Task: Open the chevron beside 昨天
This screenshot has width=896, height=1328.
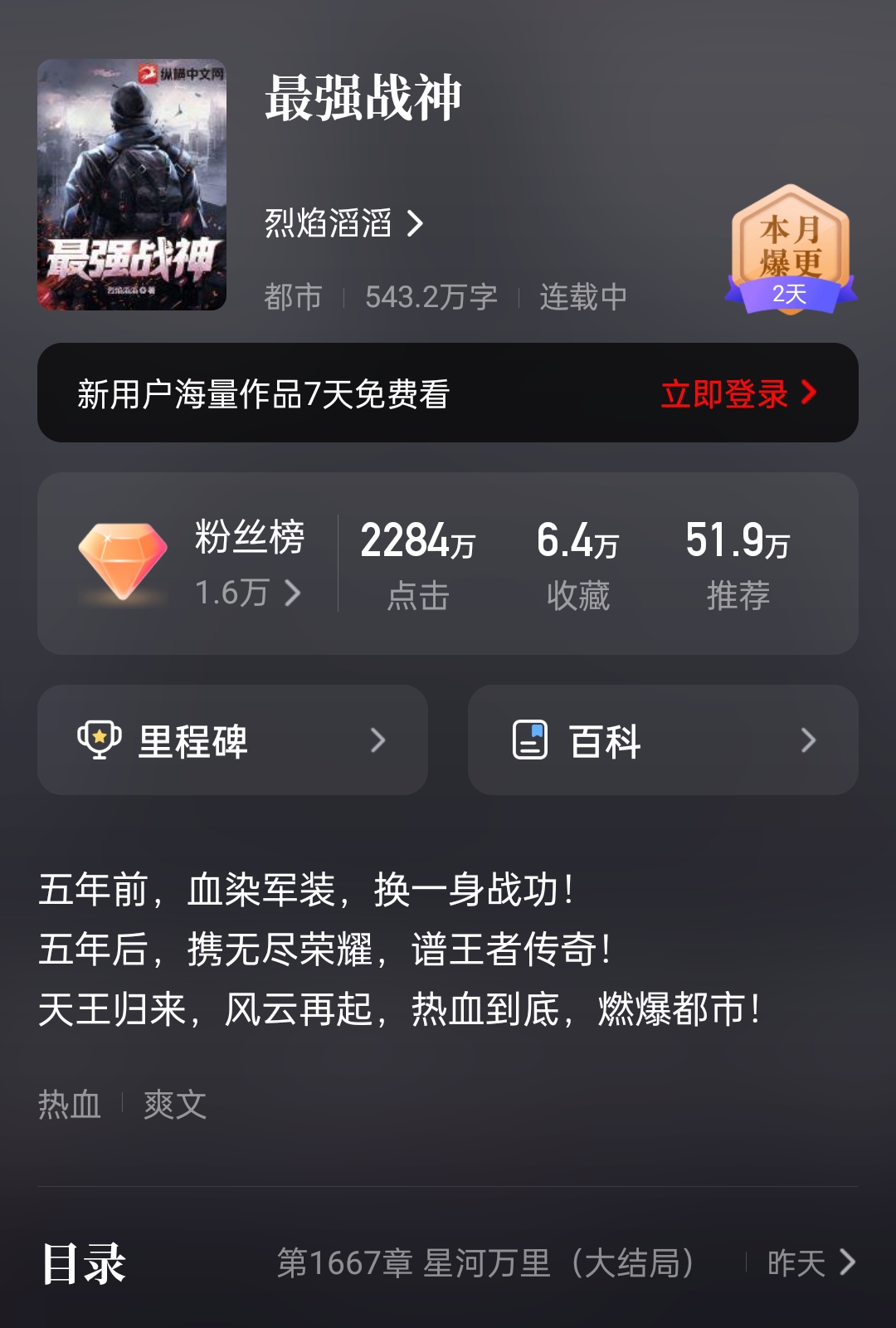Action: pos(844,1263)
